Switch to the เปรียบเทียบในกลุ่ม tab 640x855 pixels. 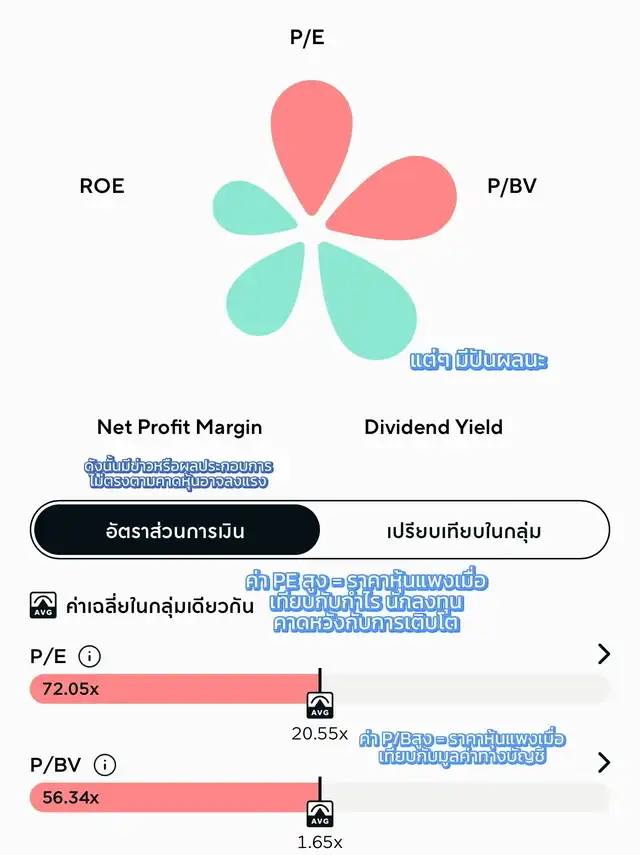[x=464, y=531]
